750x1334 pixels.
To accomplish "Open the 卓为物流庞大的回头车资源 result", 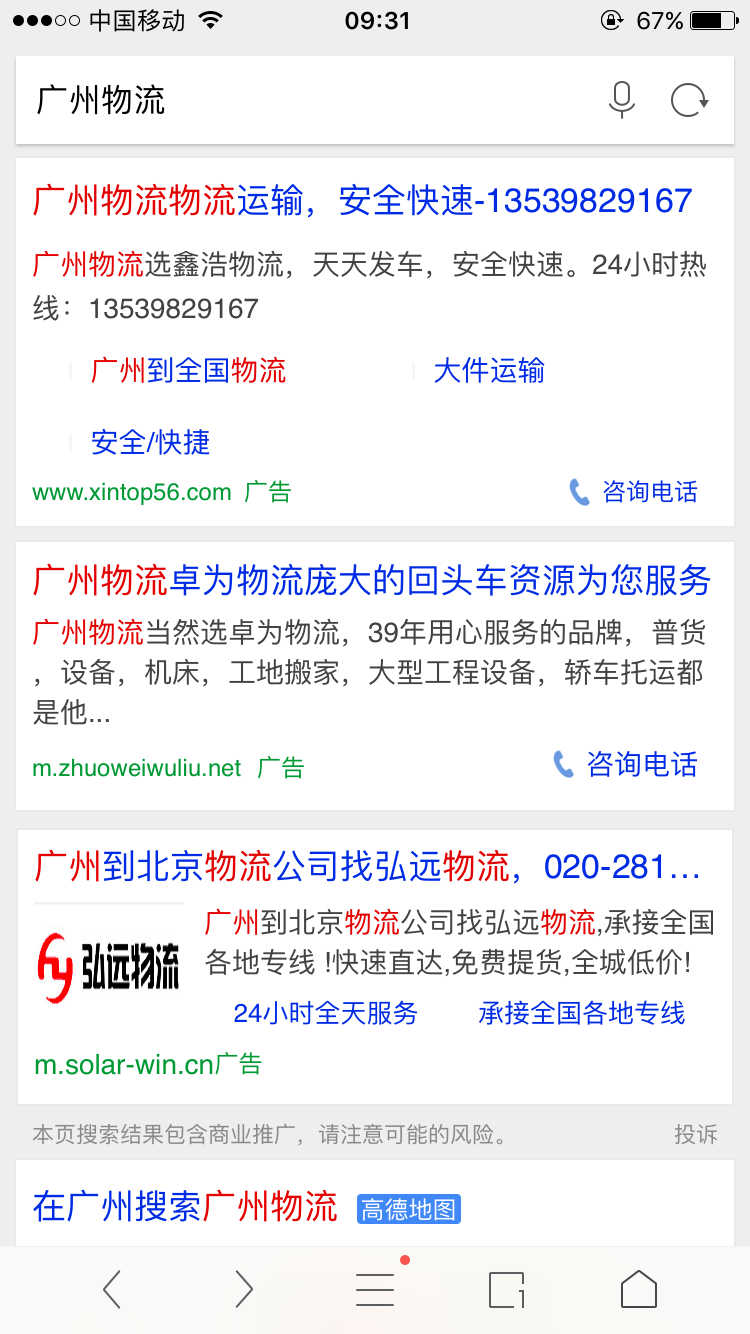I will (371, 580).
